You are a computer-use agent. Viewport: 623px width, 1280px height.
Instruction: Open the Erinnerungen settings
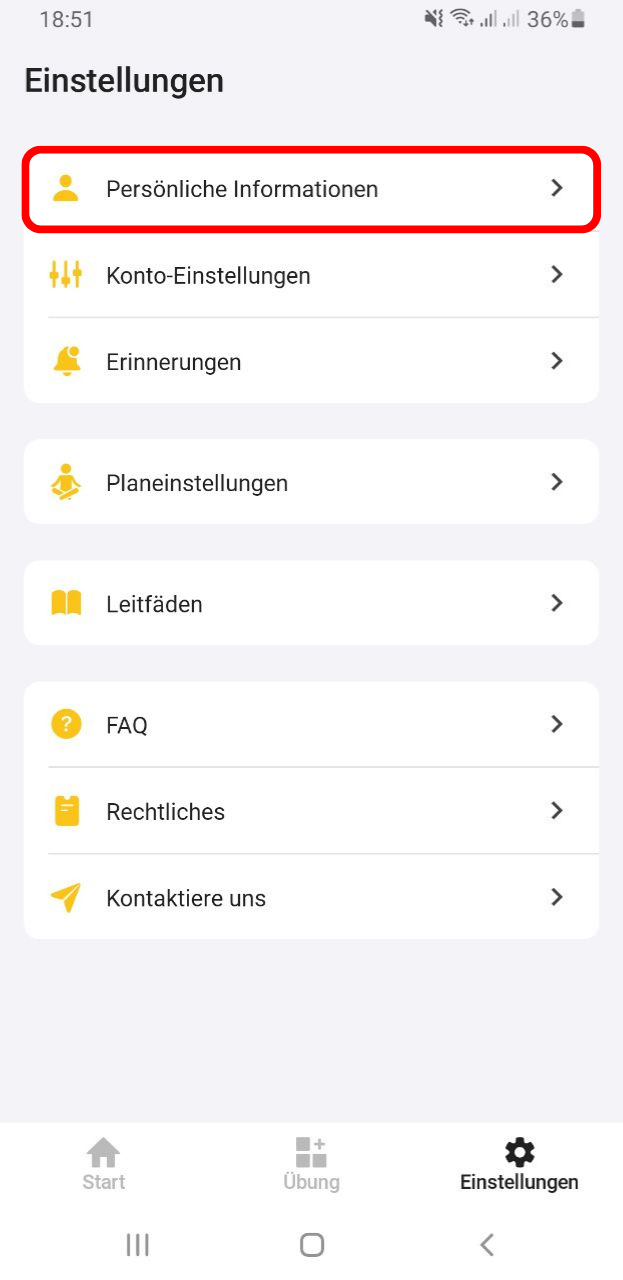click(x=311, y=361)
